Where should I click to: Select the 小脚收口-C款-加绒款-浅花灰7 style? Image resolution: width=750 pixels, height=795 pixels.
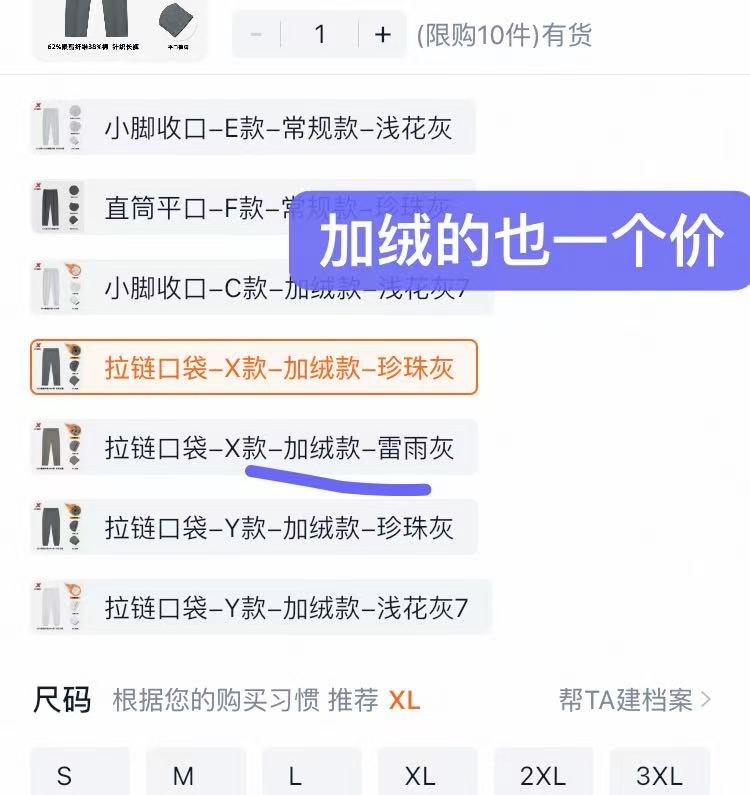tap(280, 287)
